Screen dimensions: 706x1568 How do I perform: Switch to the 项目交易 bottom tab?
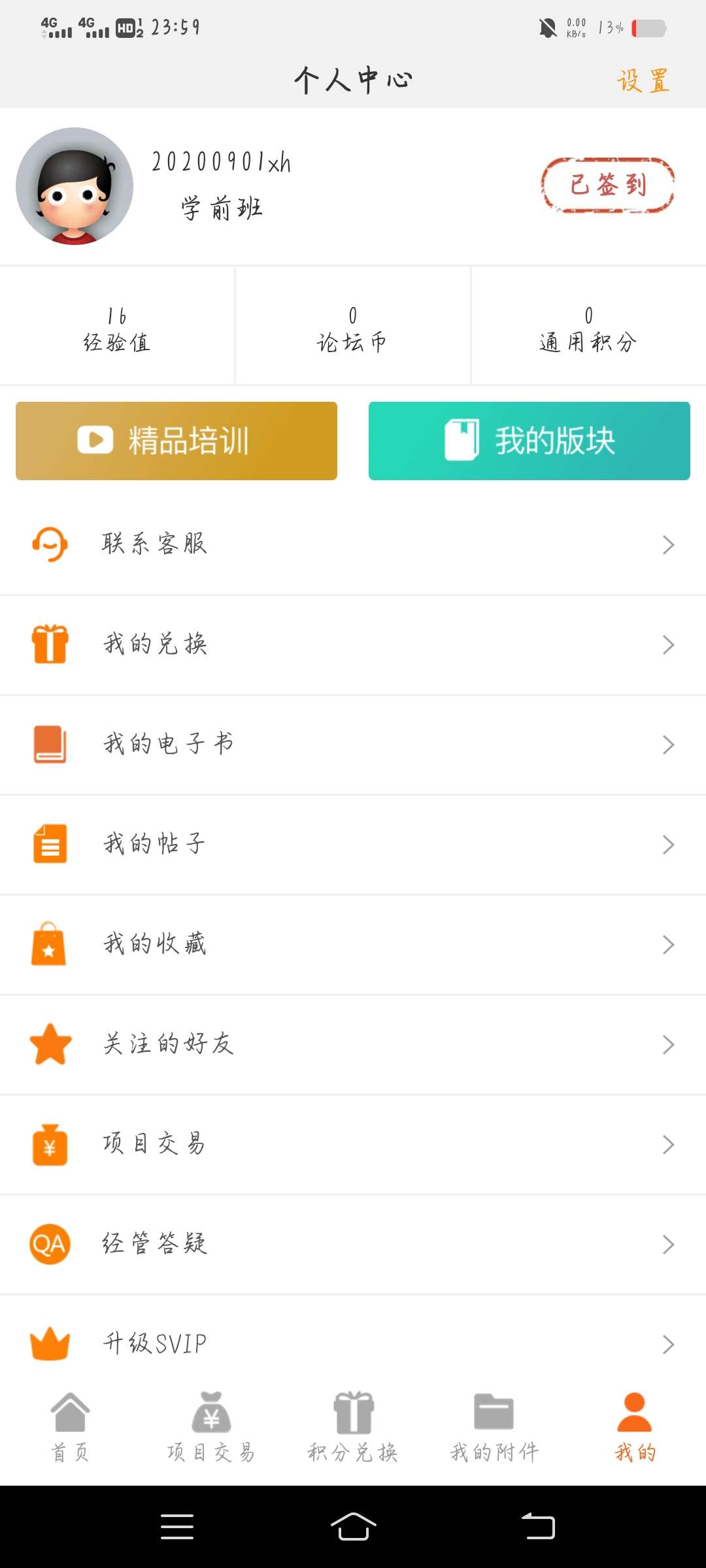click(x=211, y=1428)
